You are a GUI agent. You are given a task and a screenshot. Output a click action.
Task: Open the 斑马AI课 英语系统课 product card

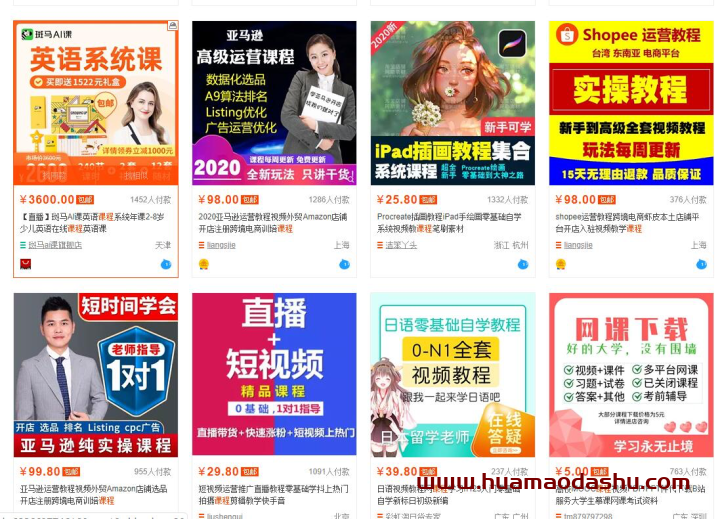[96, 103]
